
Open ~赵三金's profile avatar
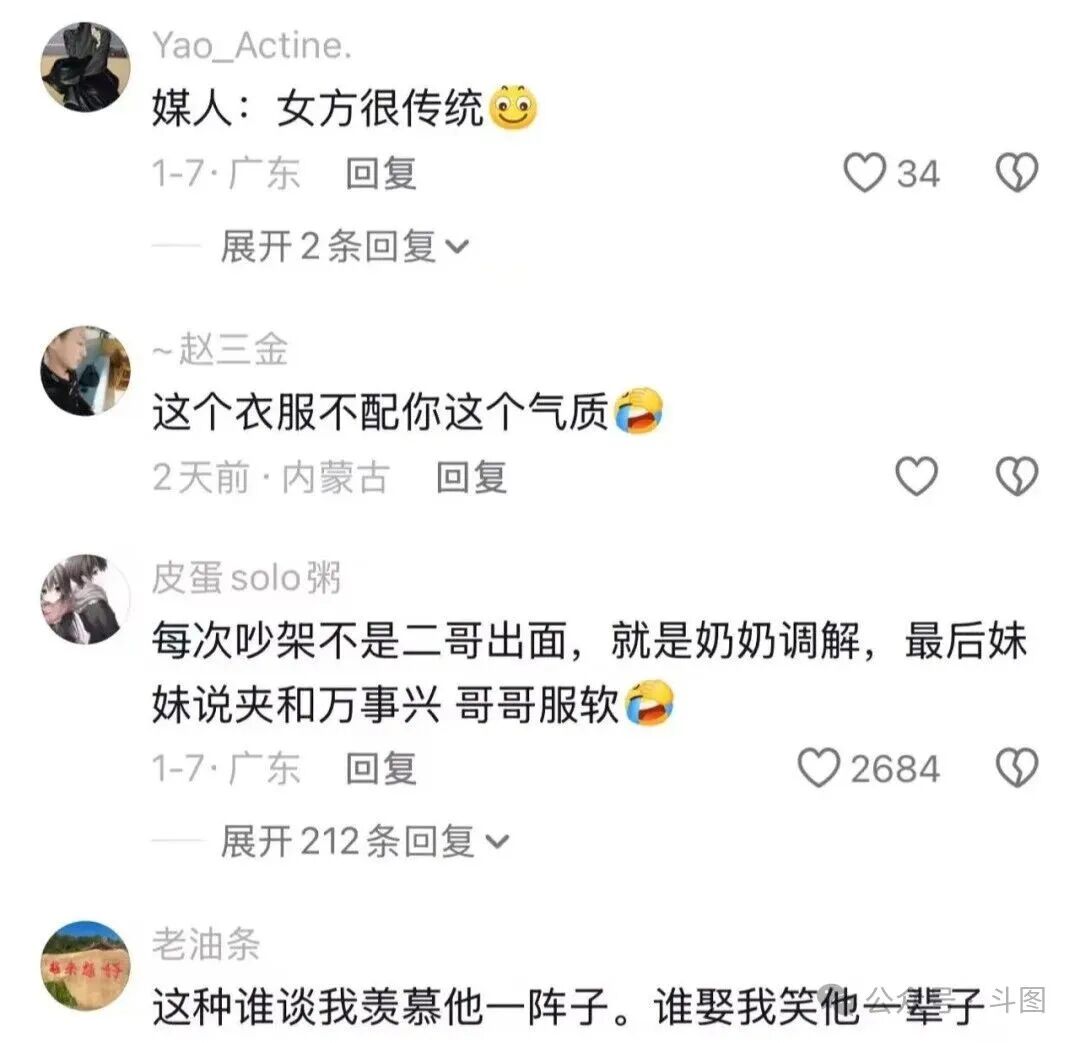[85, 371]
